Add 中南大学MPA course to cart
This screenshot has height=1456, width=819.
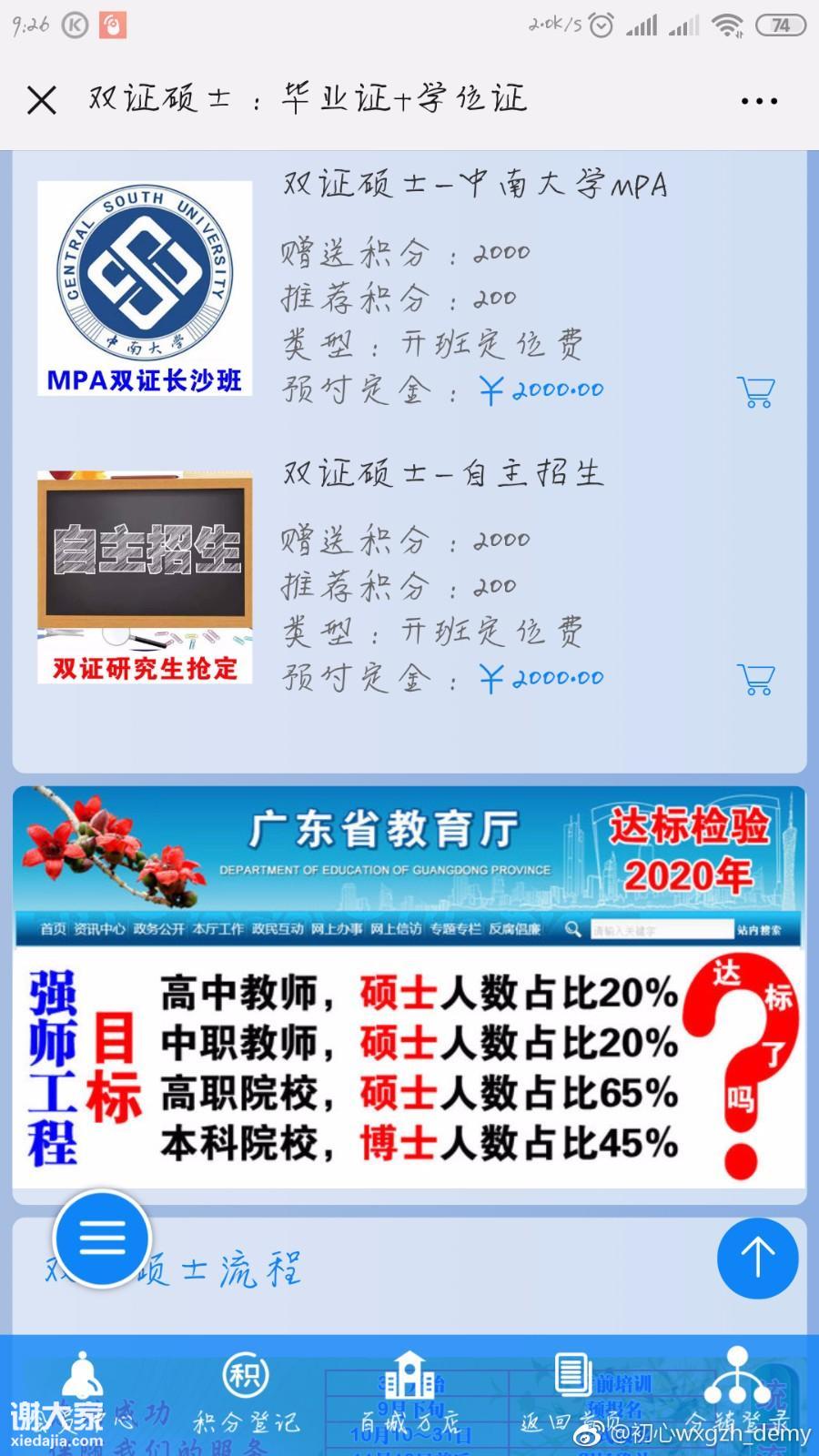755,392
